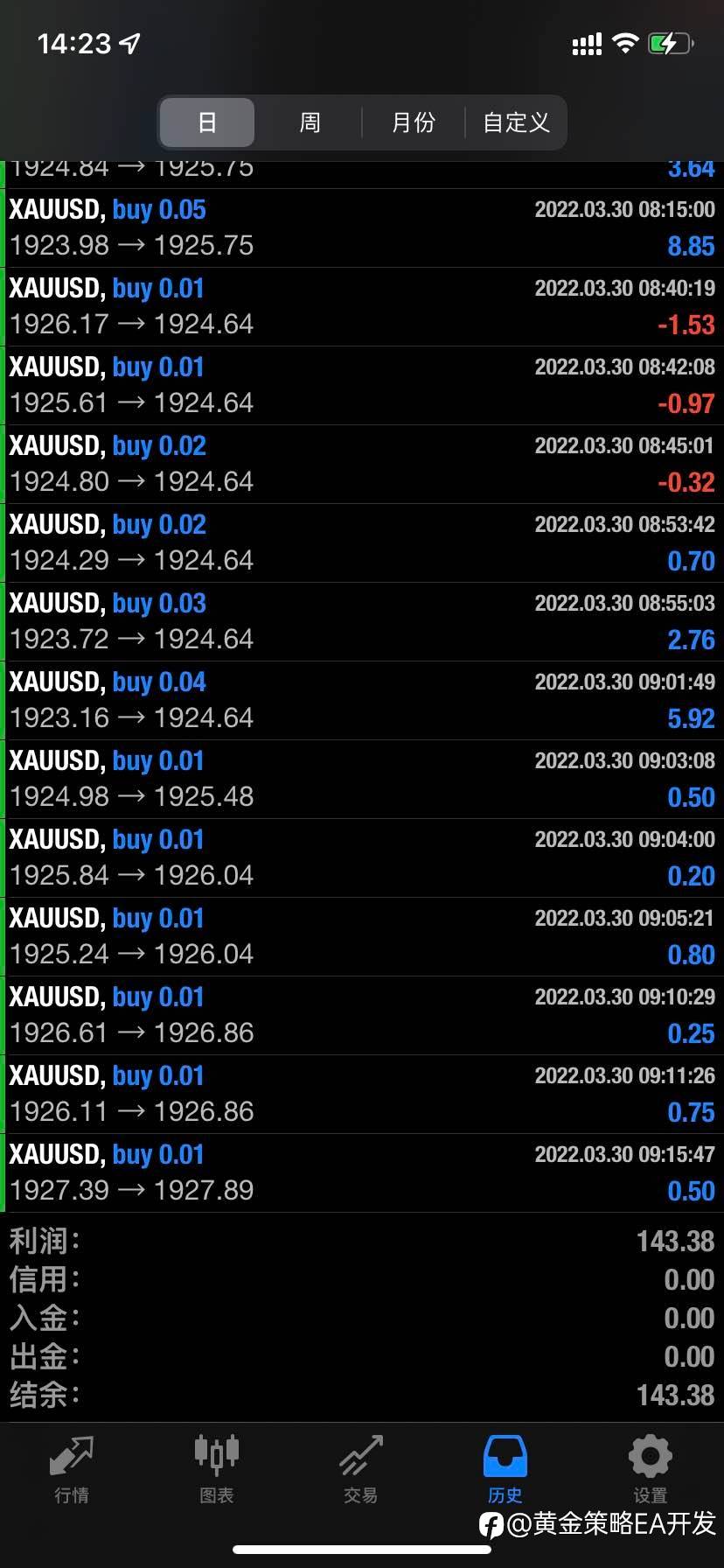Choose the 自定义 custom period
Image resolution: width=724 pixels, height=1568 pixels.
point(516,122)
